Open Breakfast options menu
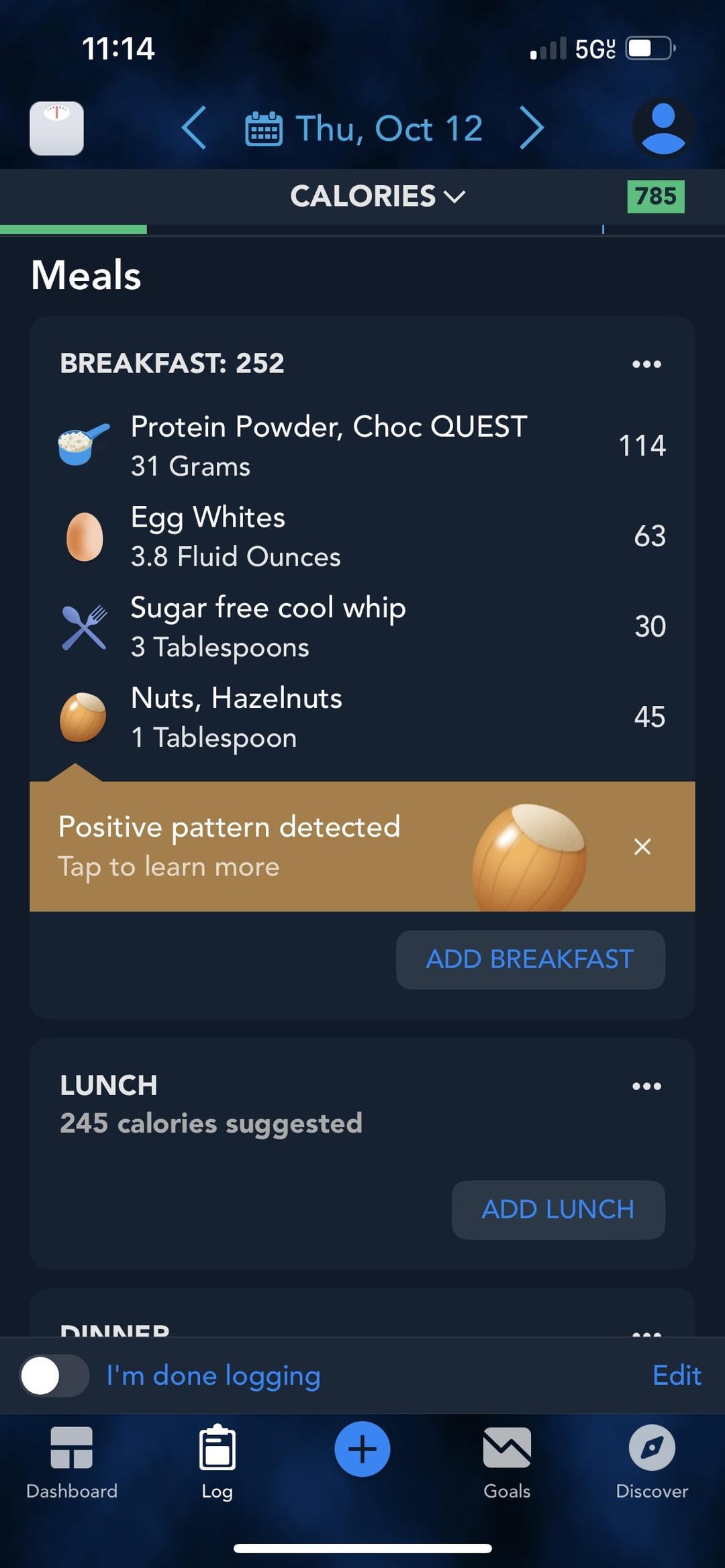Viewport: 725px width, 1568px height. point(646,364)
